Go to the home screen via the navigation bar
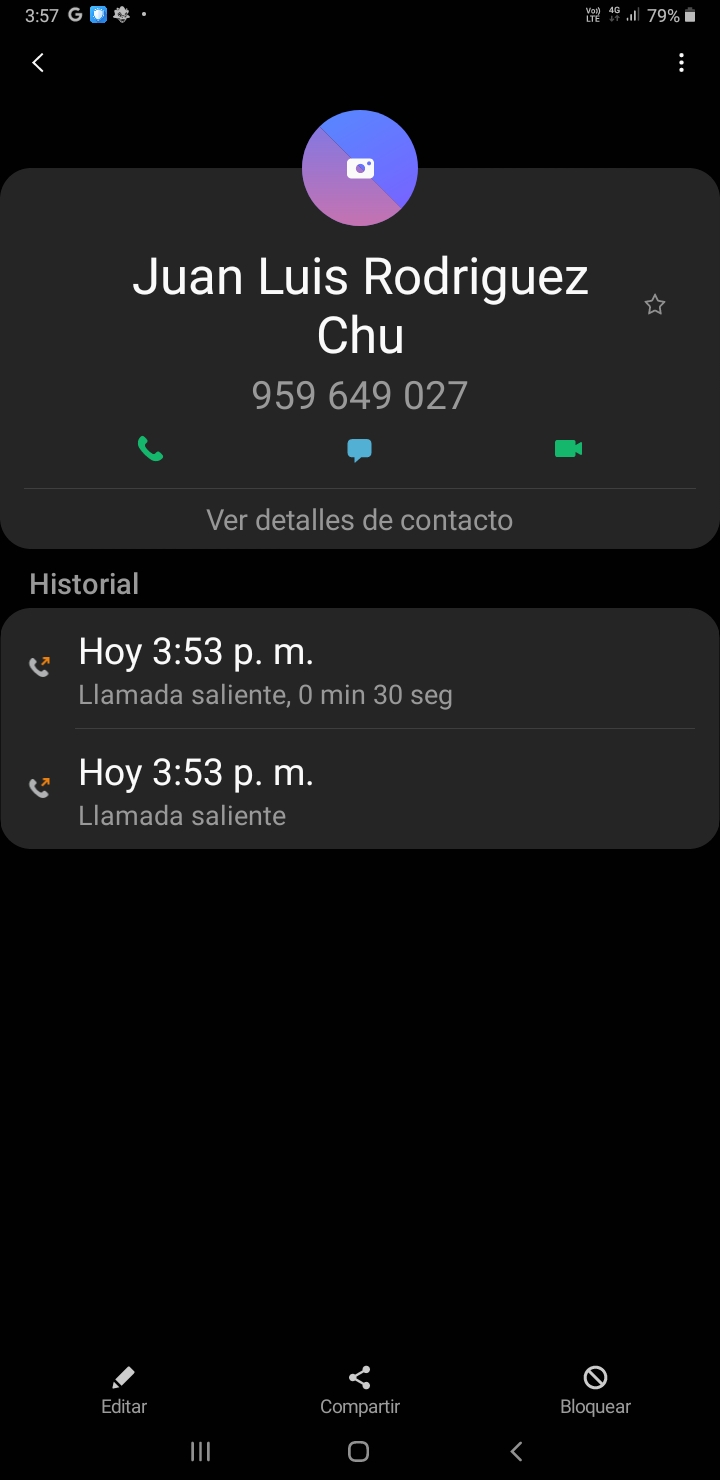Image resolution: width=720 pixels, height=1480 pixels. coord(359,1452)
